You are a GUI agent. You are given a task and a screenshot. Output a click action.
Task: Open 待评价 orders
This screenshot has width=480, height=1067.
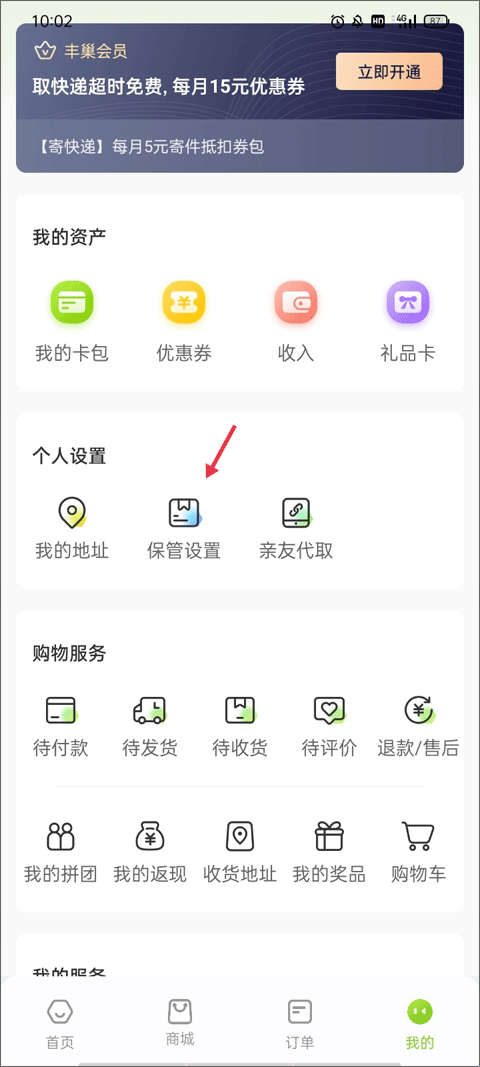[x=330, y=726]
